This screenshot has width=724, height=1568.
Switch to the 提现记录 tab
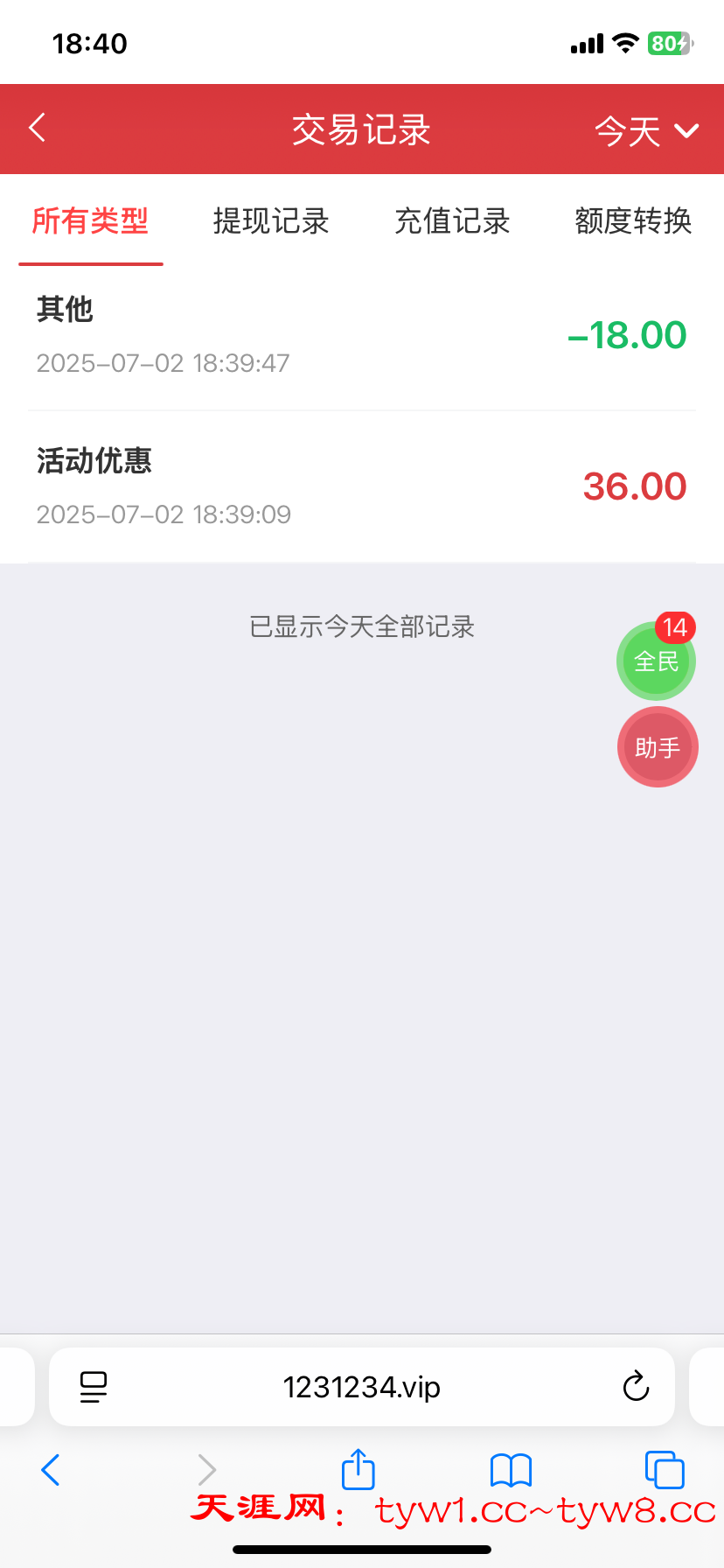point(271,221)
